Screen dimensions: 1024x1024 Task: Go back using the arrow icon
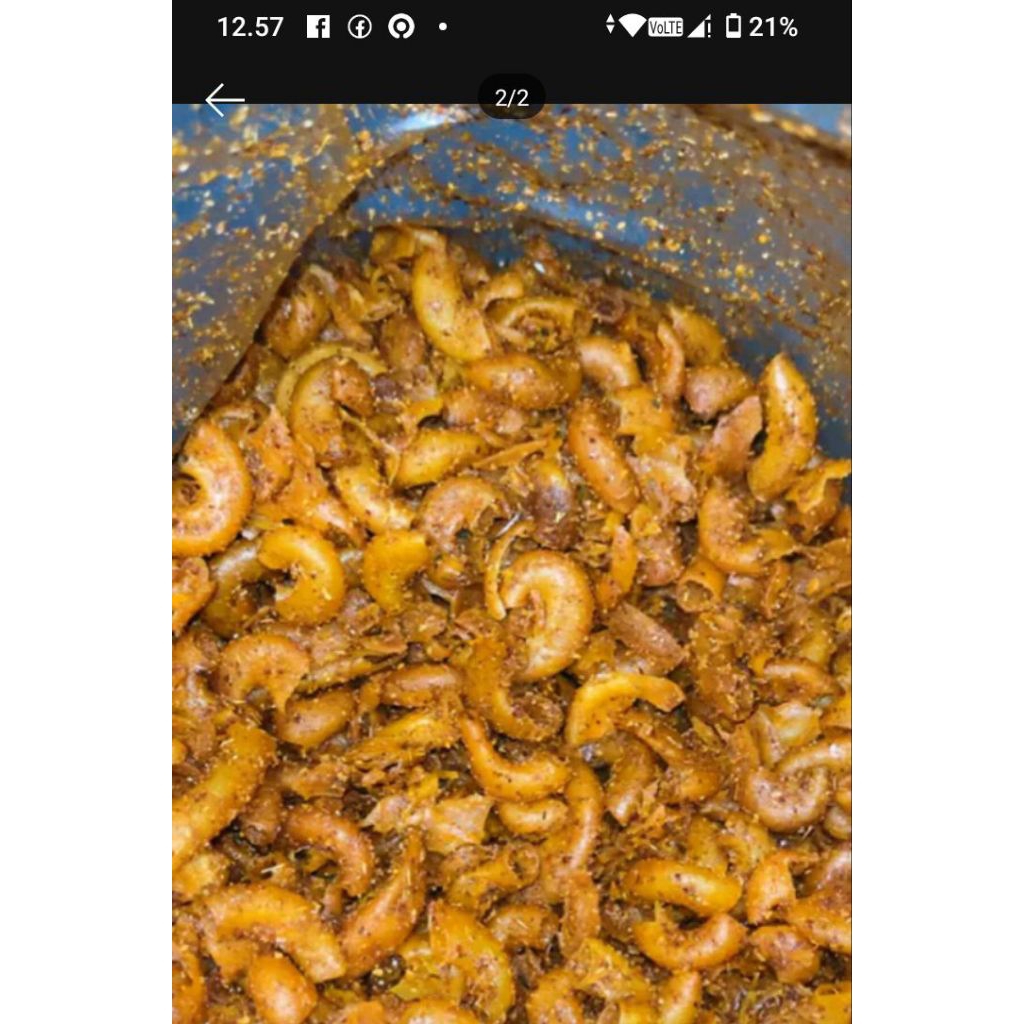pos(224,100)
